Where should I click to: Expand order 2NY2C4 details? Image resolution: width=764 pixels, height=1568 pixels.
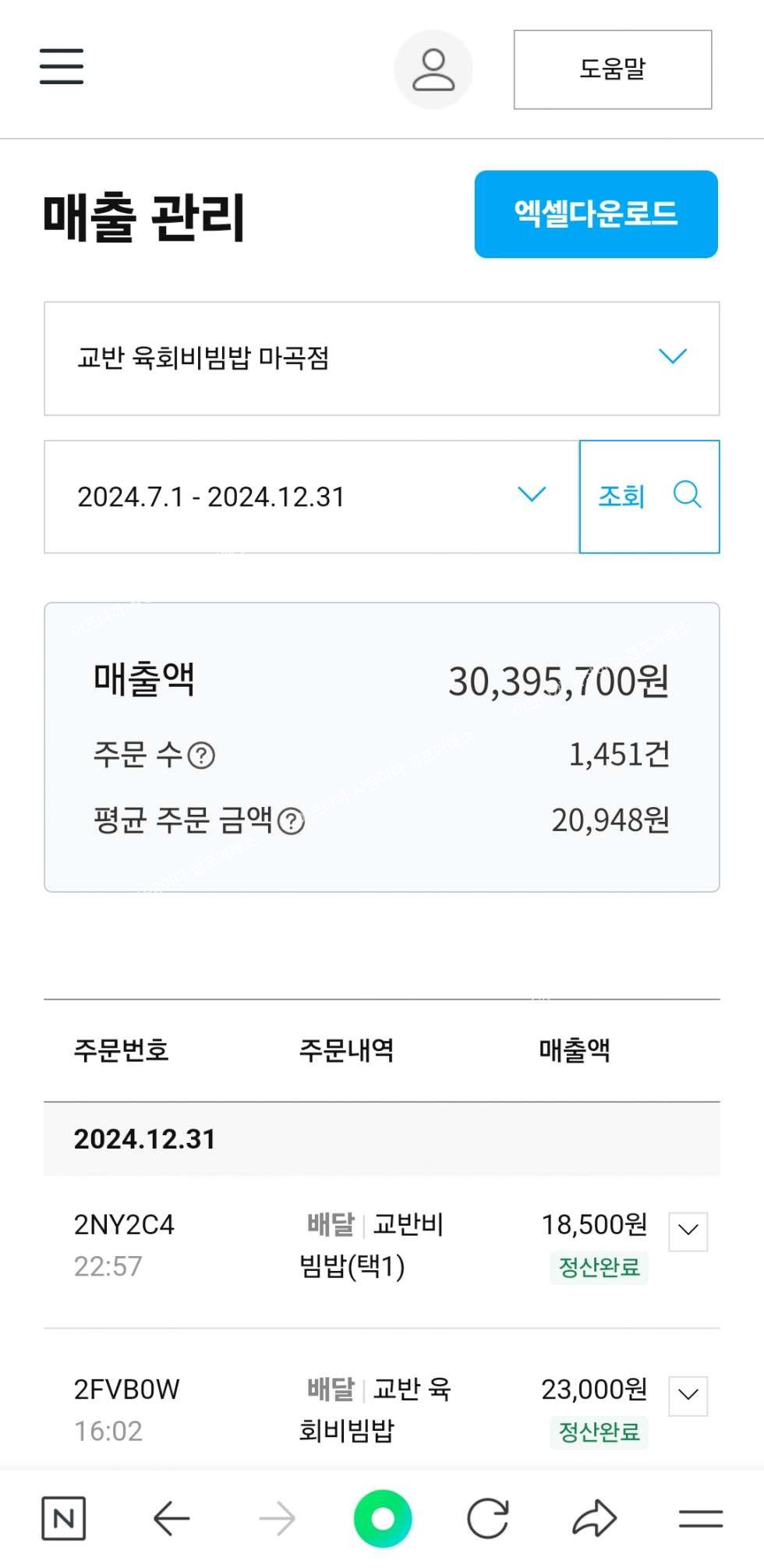tap(688, 1231)
